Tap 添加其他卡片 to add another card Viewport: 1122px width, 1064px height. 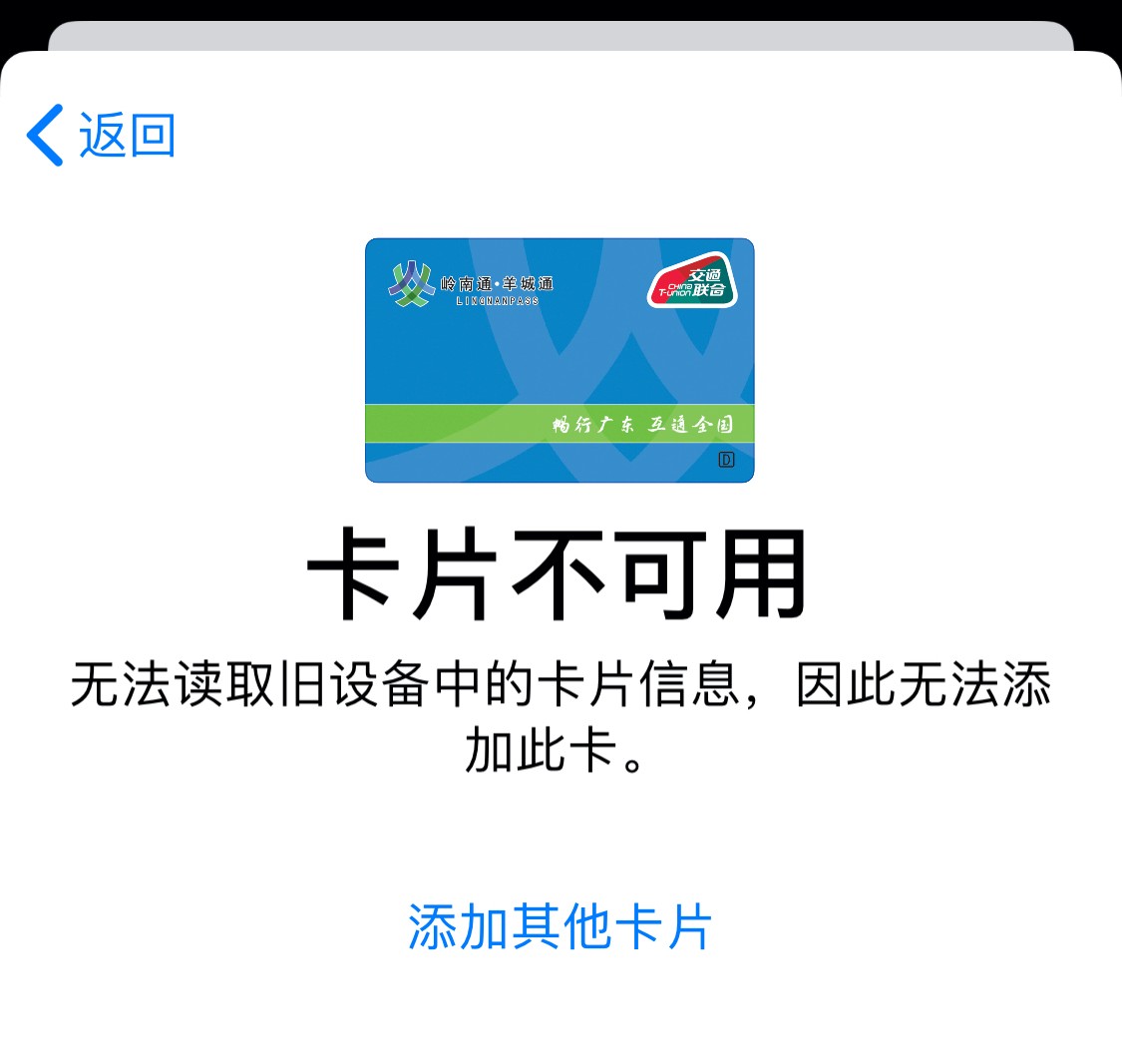560,927
